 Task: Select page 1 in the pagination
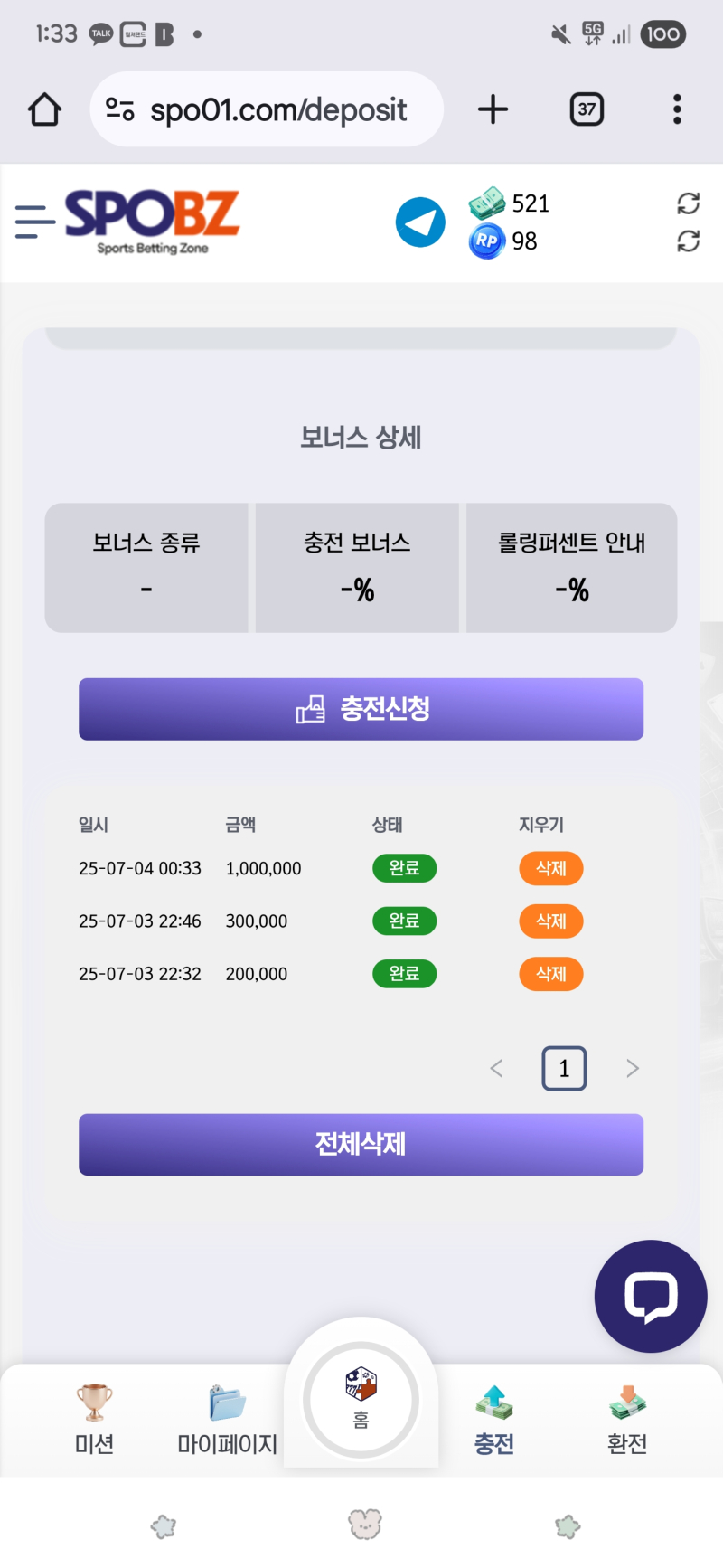pos(564,1069)
